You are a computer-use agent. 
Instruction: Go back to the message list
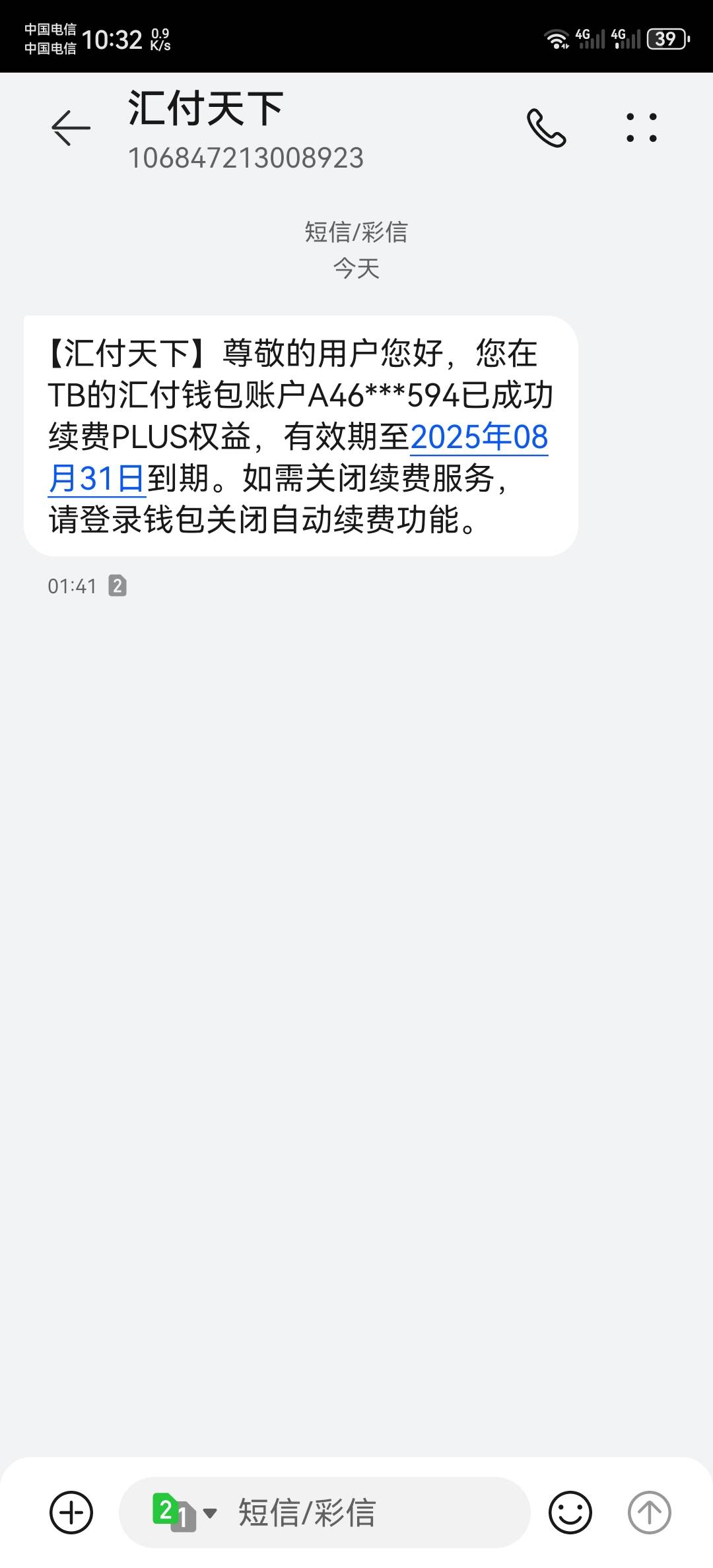(71, 127)
